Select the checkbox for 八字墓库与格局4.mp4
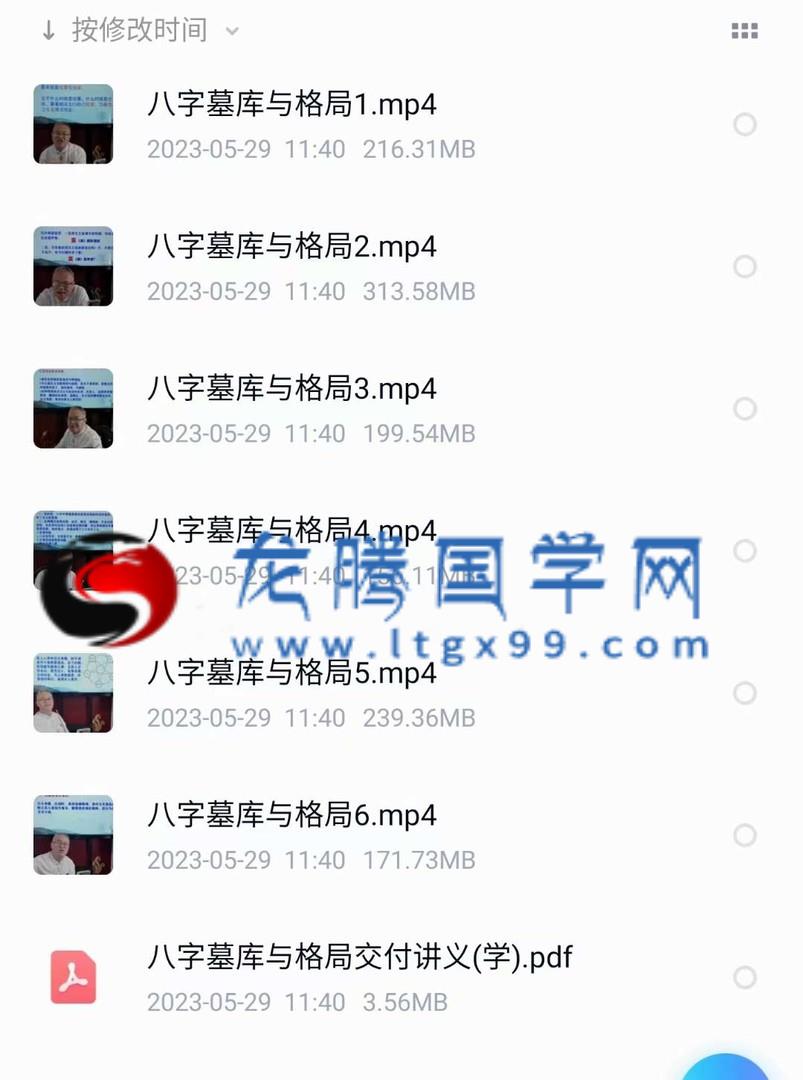803x1080 pixels. 744,551
